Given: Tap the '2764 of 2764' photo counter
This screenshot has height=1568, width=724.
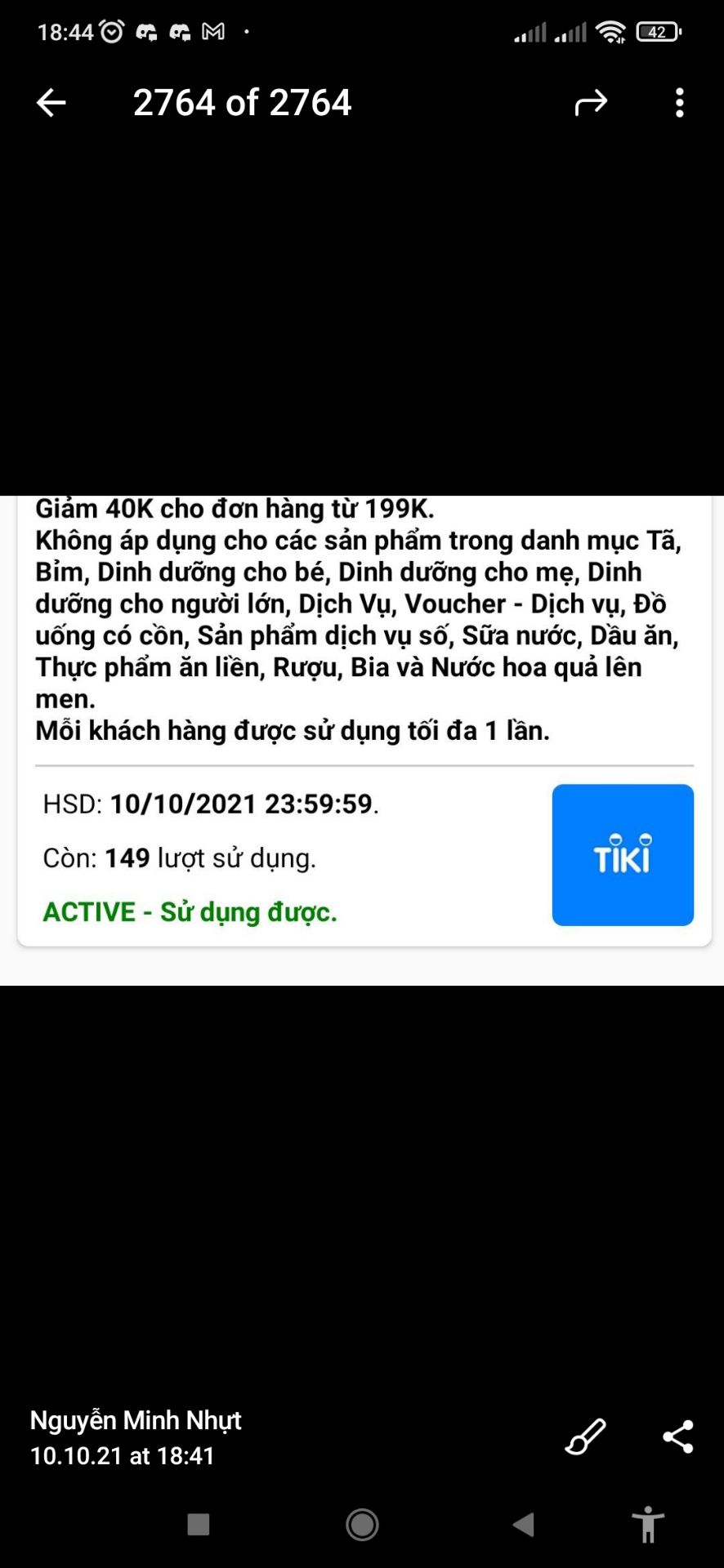Looking at the screenshot, I should click(x=243, y=103).
